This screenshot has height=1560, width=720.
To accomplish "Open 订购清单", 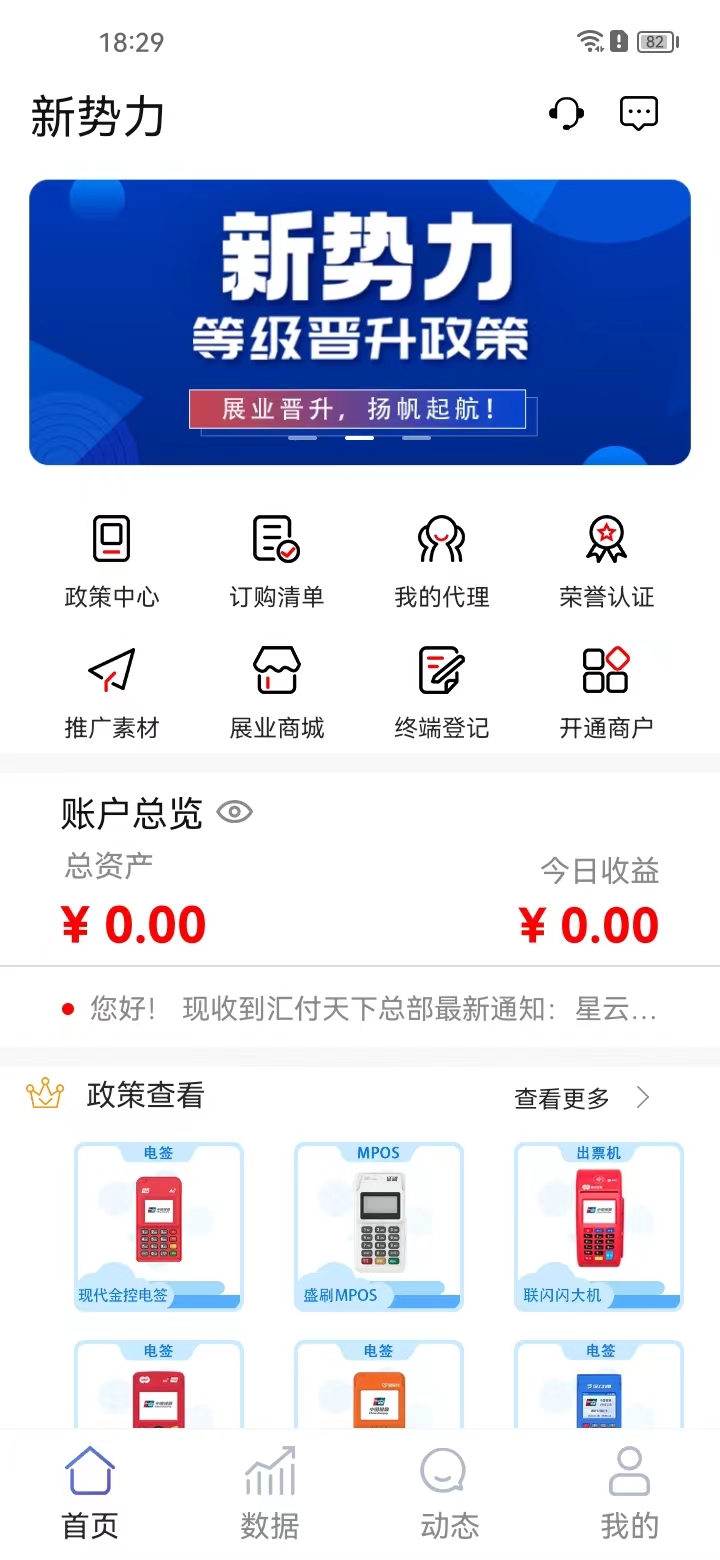I will pyautogui.click(x=277, y=560).
